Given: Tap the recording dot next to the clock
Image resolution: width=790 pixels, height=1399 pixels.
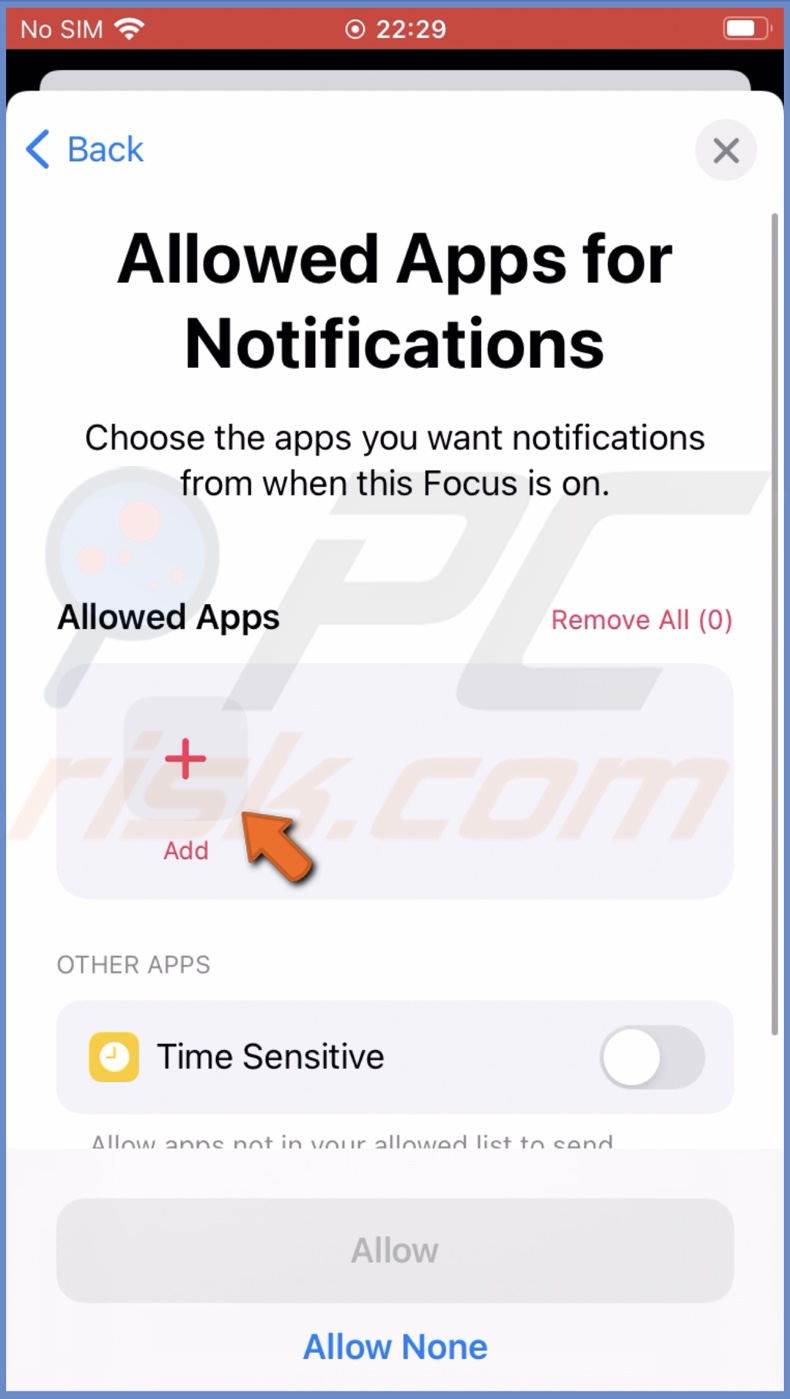Looking at the screenshot, I should pyautogui.click(x=354, y=28).
